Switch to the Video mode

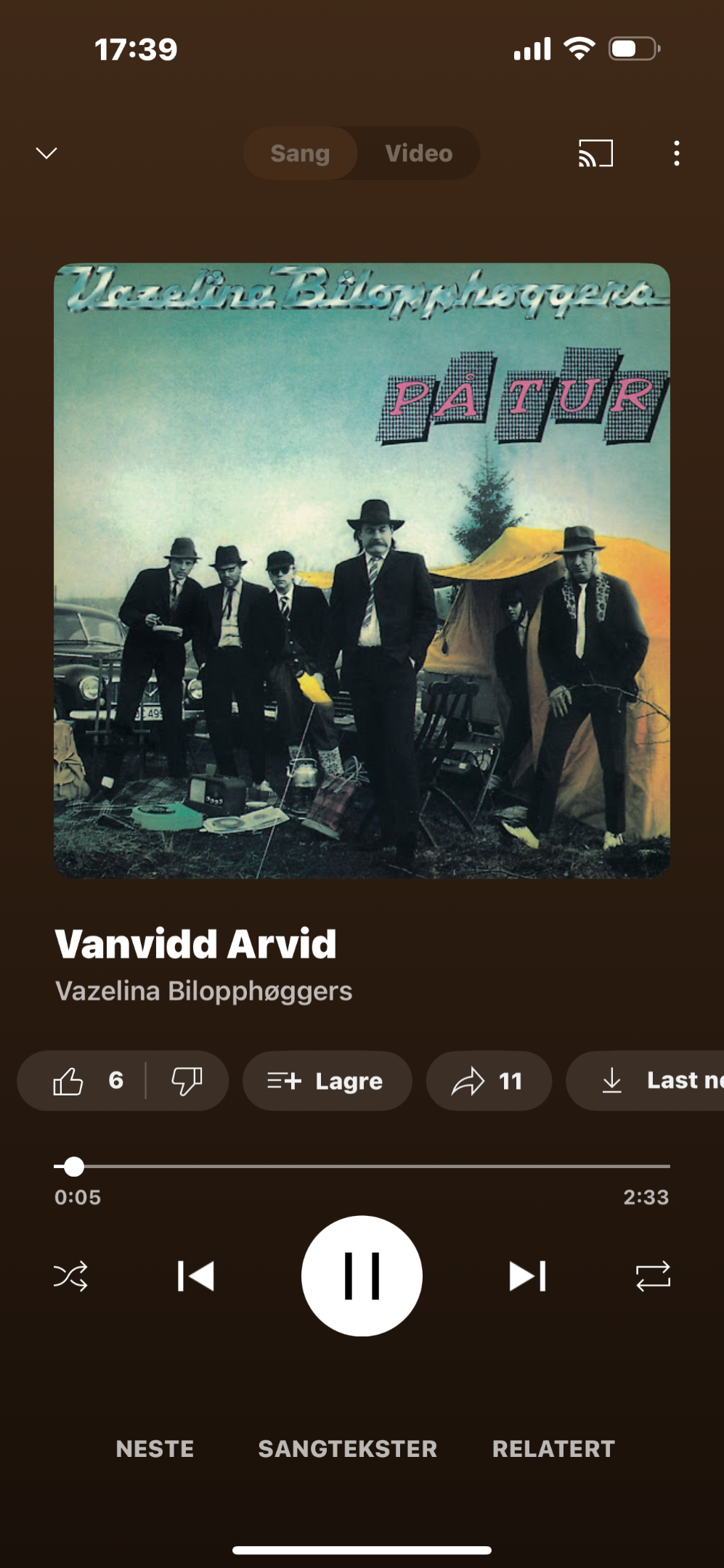418,153
